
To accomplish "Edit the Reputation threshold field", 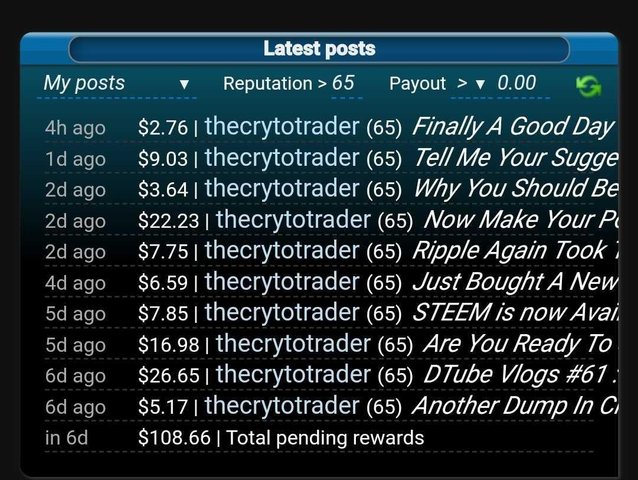I will [345, 84].
